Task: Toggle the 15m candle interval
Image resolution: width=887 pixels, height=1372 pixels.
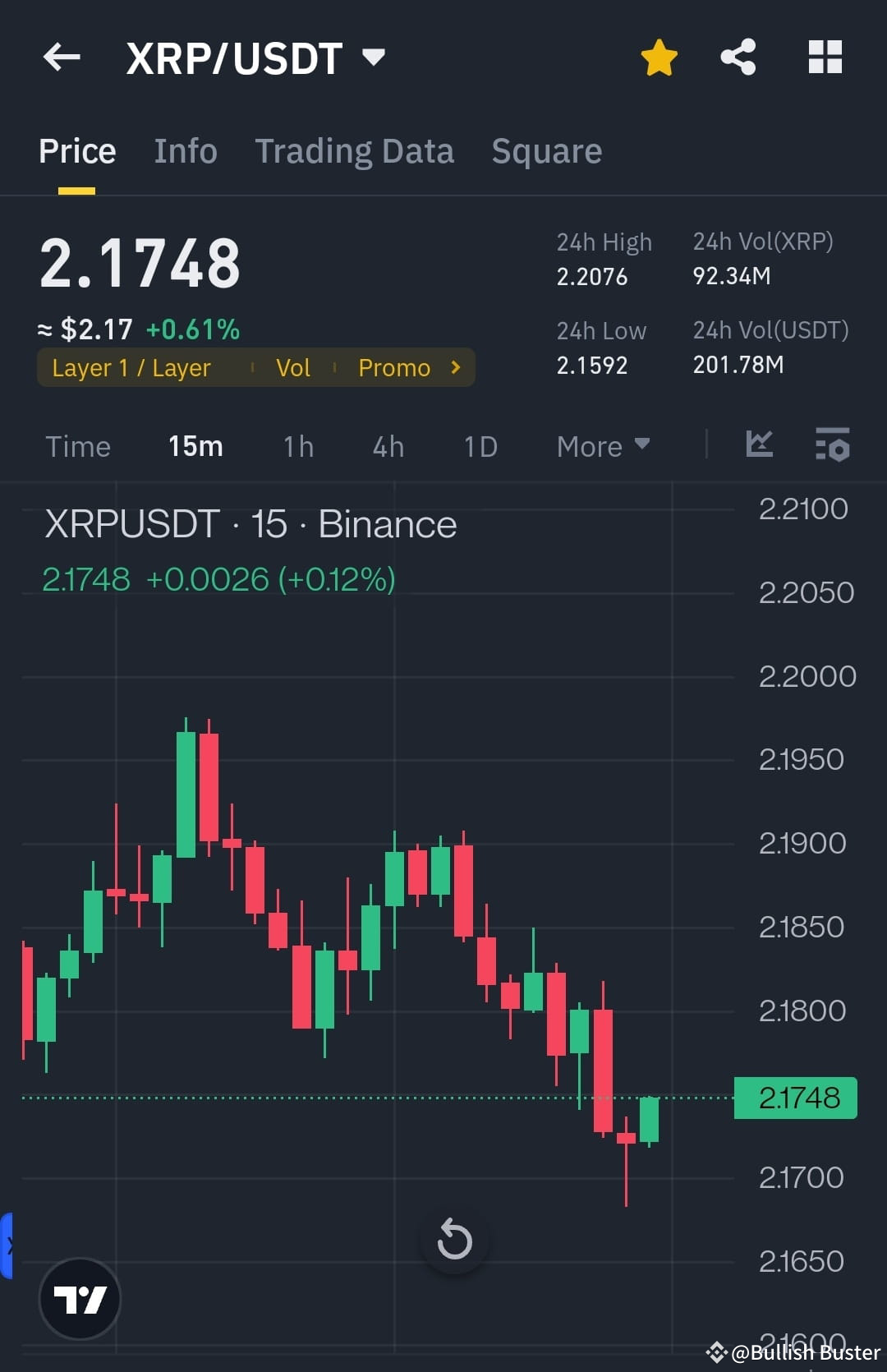Action: click(x=195, y=446)
